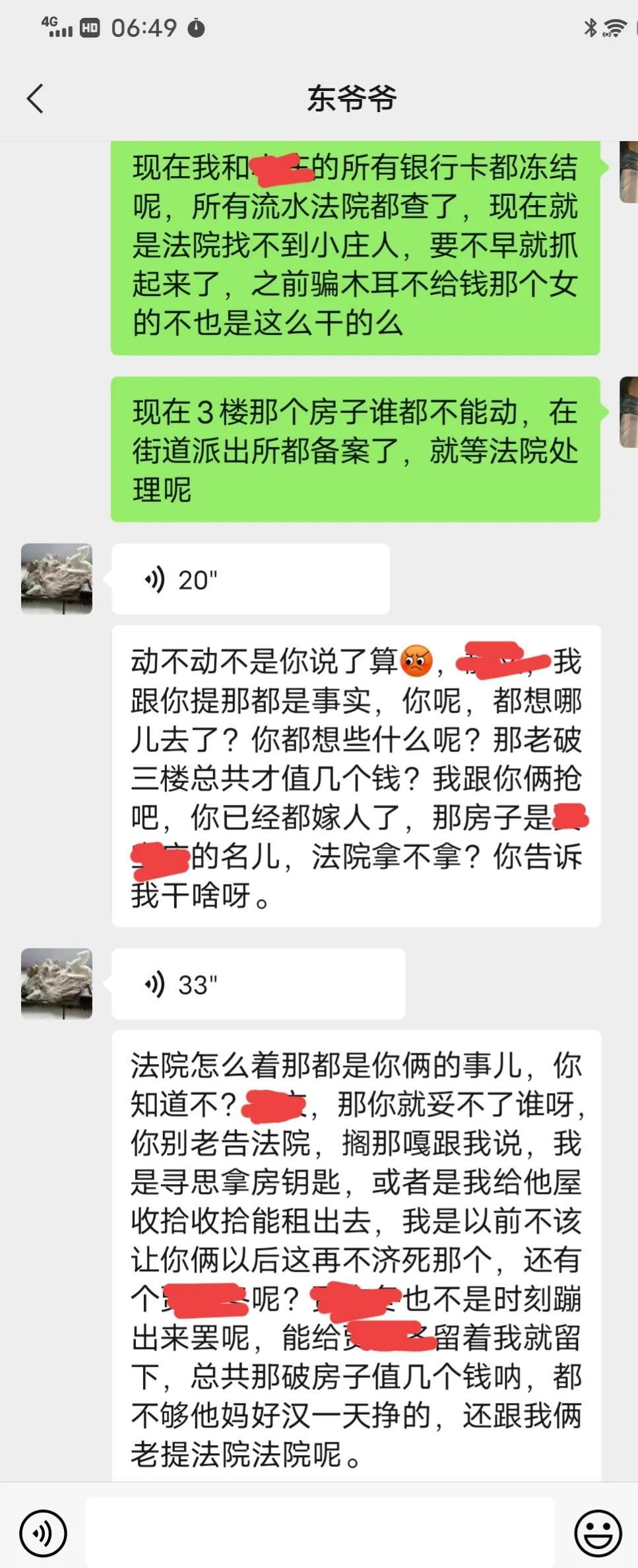Screen dimensions: 638x1568
Task: Tap the message text input field
Action: tap(320, 1532)
